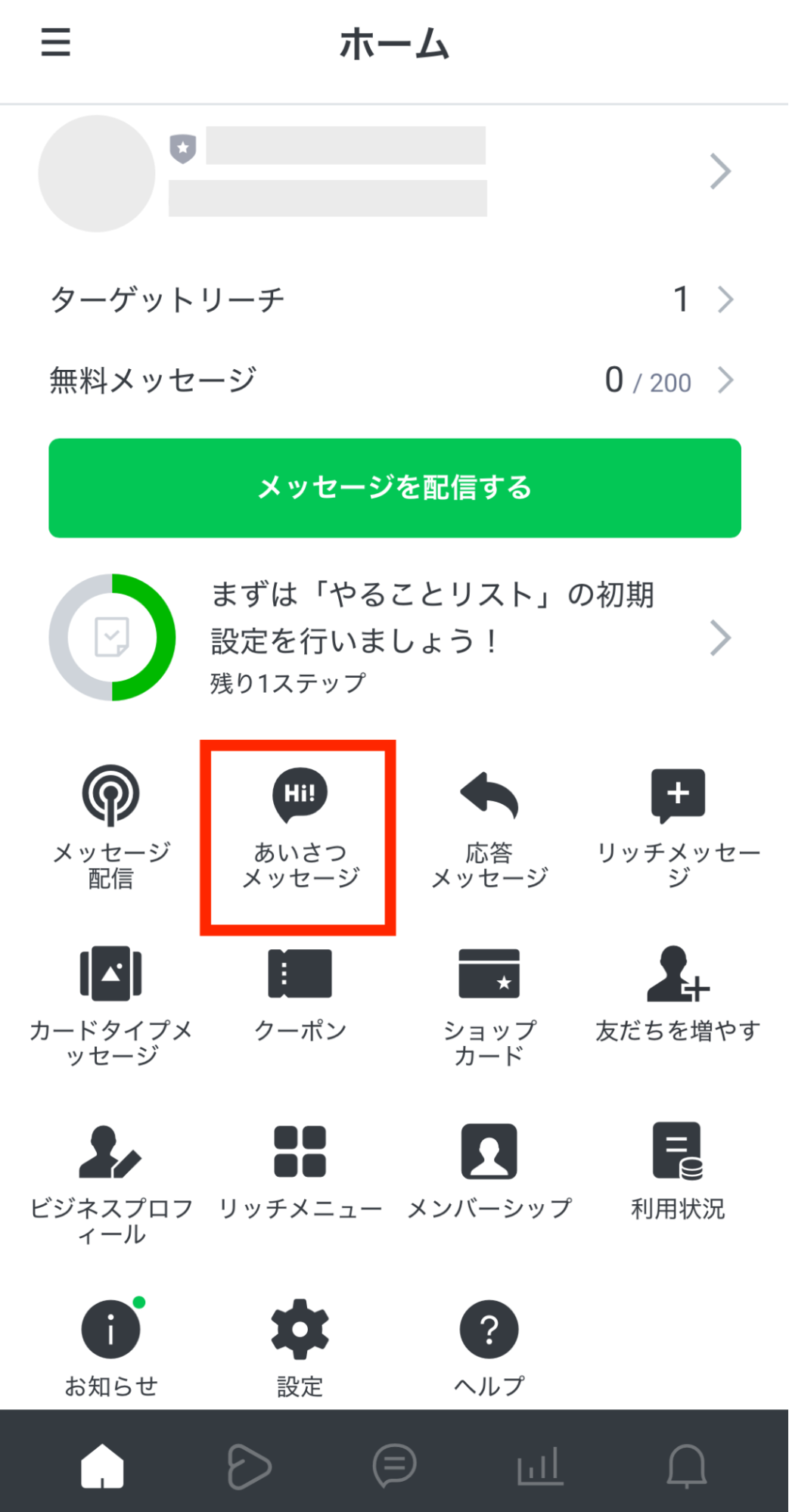Open お知らせ notifications with unread badge

click(110, 1346)
